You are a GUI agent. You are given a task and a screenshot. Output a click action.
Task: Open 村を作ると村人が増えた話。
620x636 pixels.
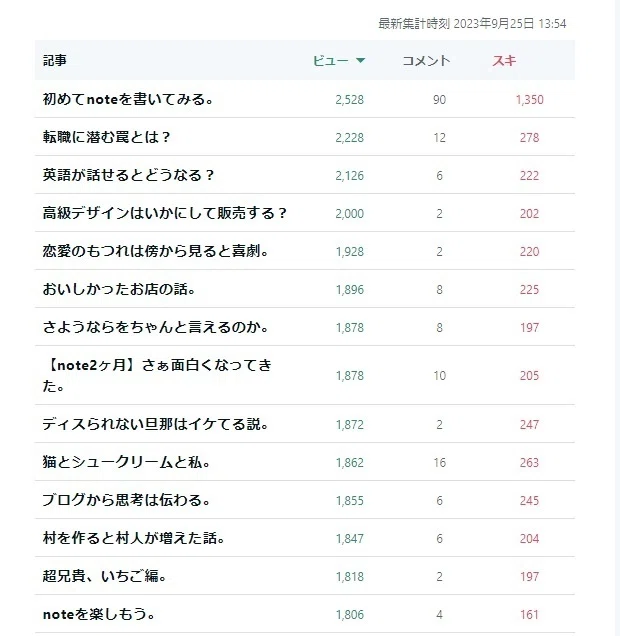point(133,538)
